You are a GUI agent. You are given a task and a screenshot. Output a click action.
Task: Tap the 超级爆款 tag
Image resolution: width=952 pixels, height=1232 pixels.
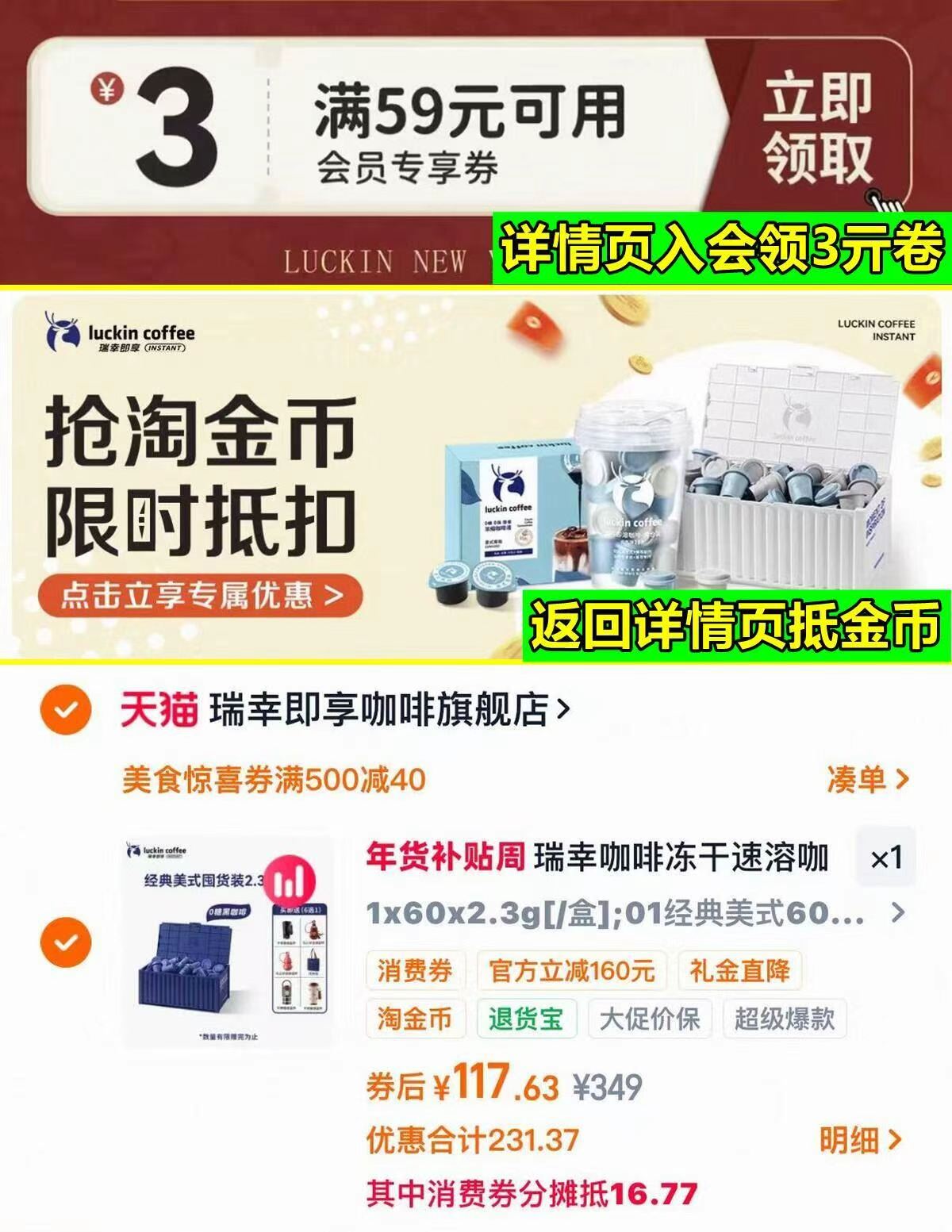[x=785, y=1020]
